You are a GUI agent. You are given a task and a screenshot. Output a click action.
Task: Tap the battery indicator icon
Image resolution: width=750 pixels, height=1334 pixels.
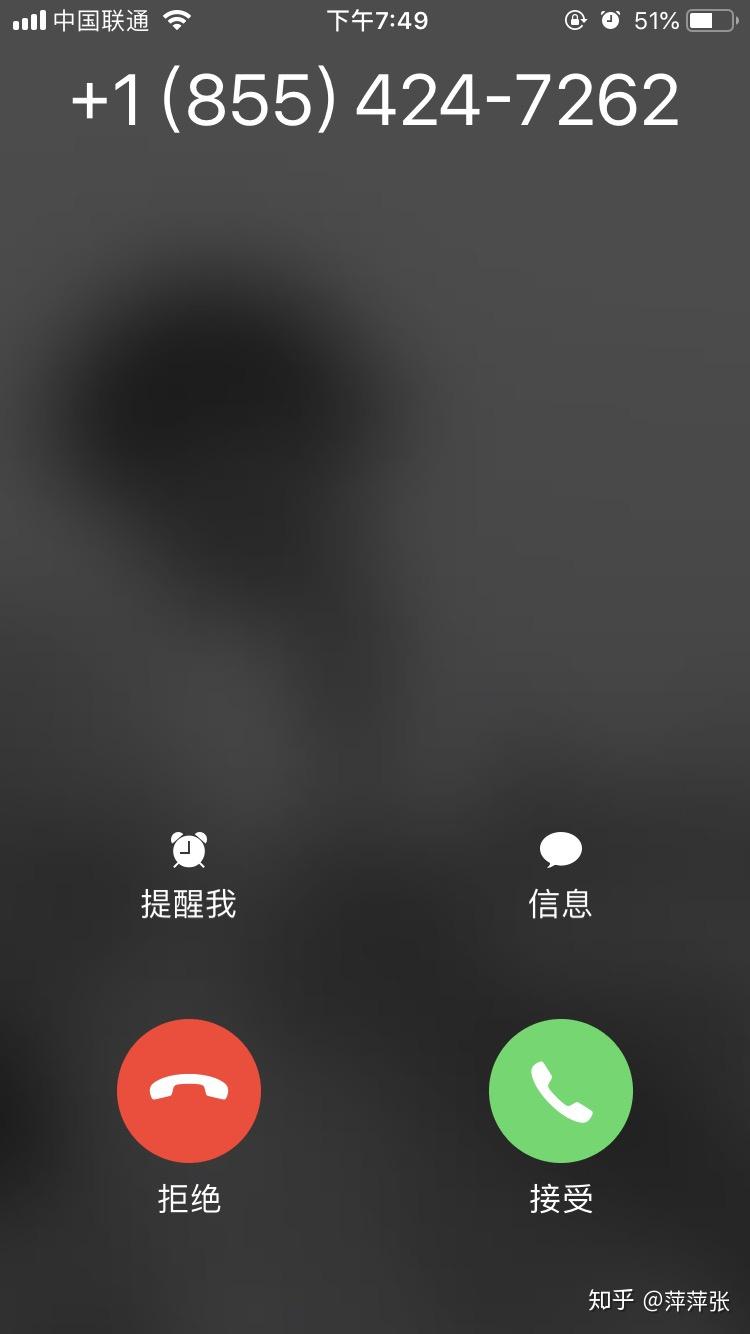(712, 18)
